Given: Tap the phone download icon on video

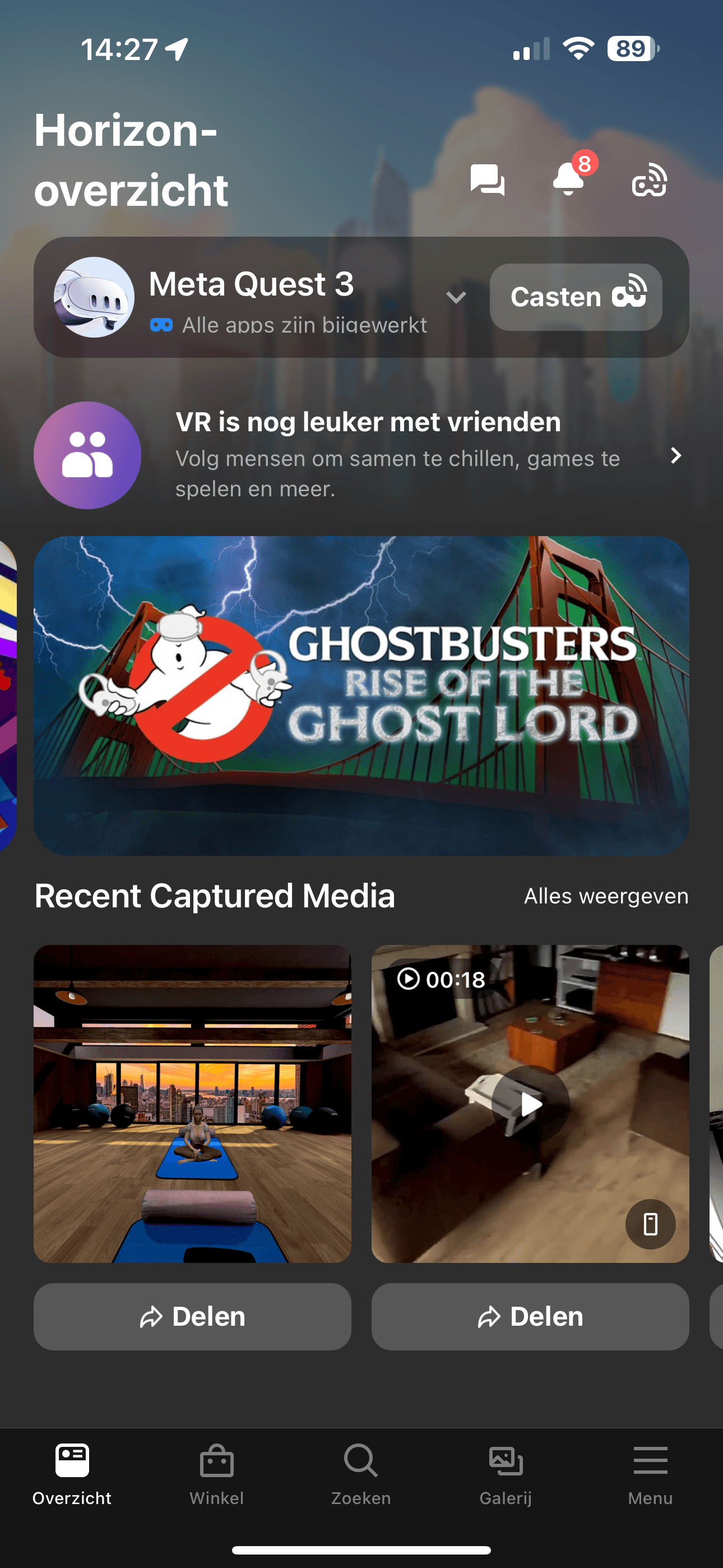Looking at the screenshot, I should click(x=650, y=1225).
